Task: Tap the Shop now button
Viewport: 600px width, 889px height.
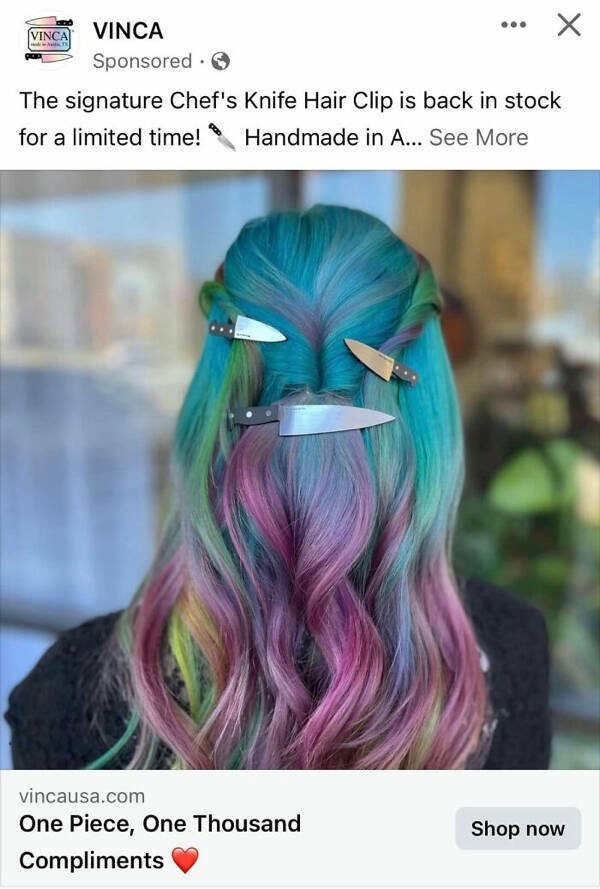Action: point(517,828)
